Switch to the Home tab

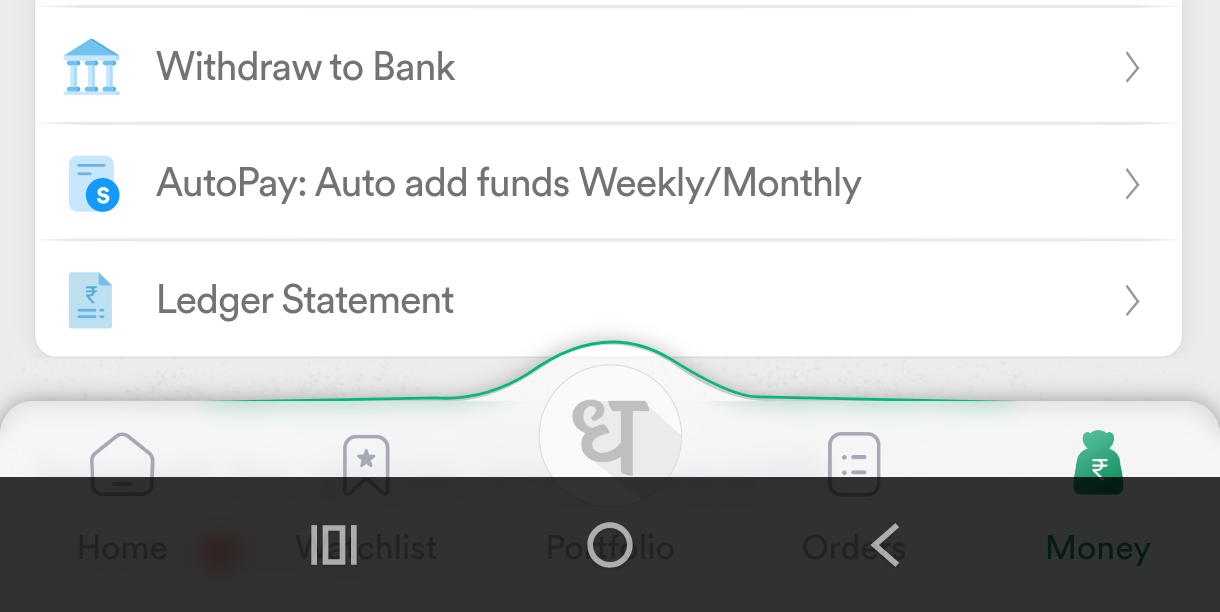pyautogui.click(x=122, y=466)
